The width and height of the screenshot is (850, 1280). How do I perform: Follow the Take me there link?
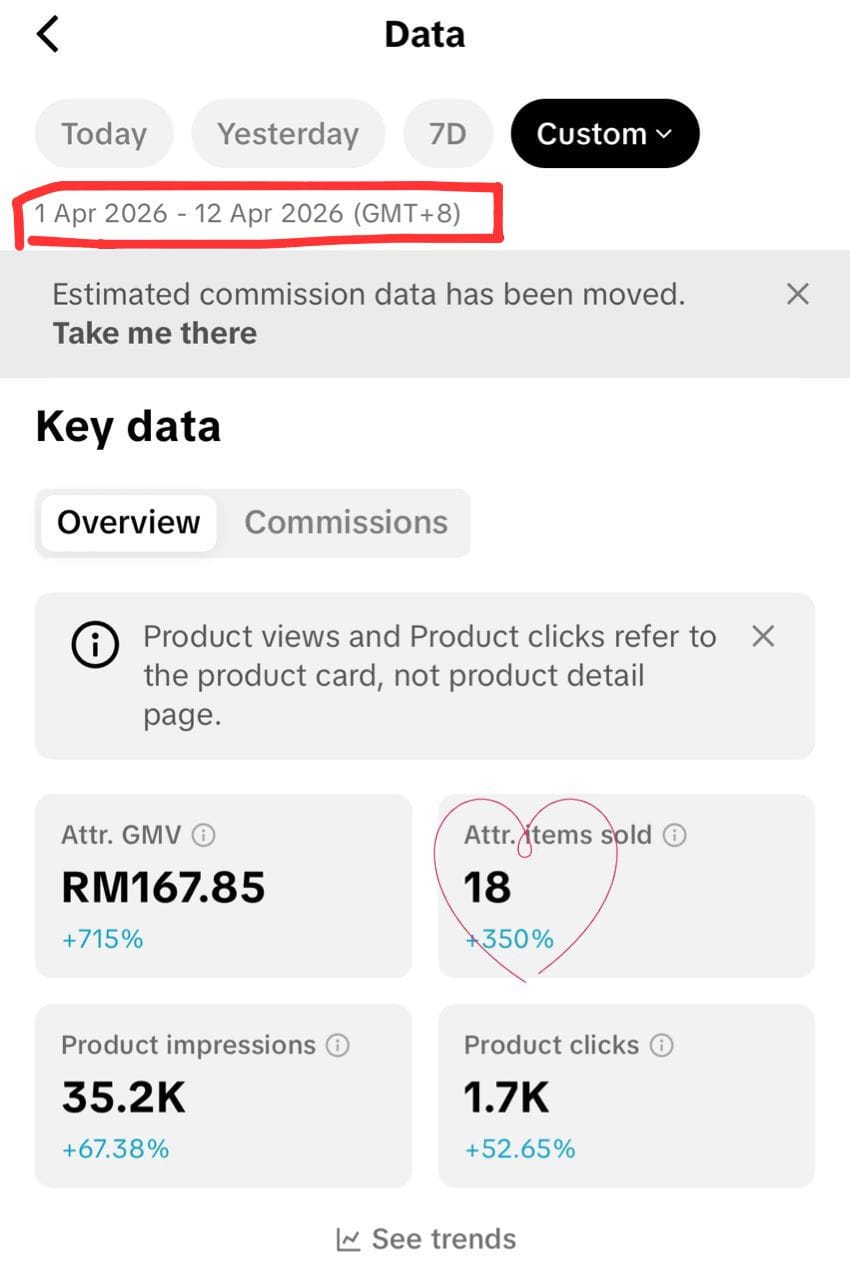pos(154,333)
